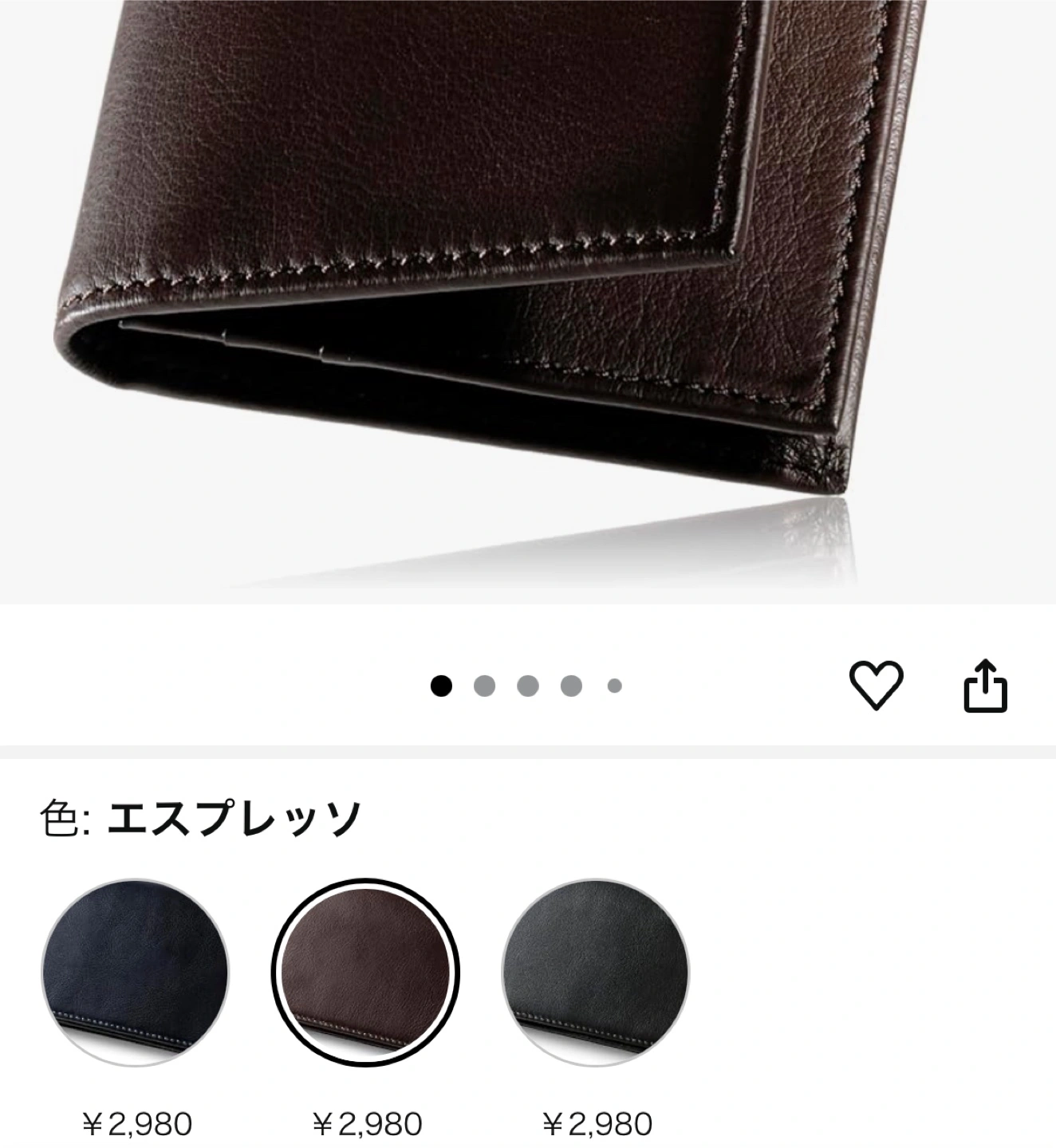This screenshot has width=1056, height=1148.
Task: Jump to the second image dot
Action: pyautogui.click(x=484, y=686)
